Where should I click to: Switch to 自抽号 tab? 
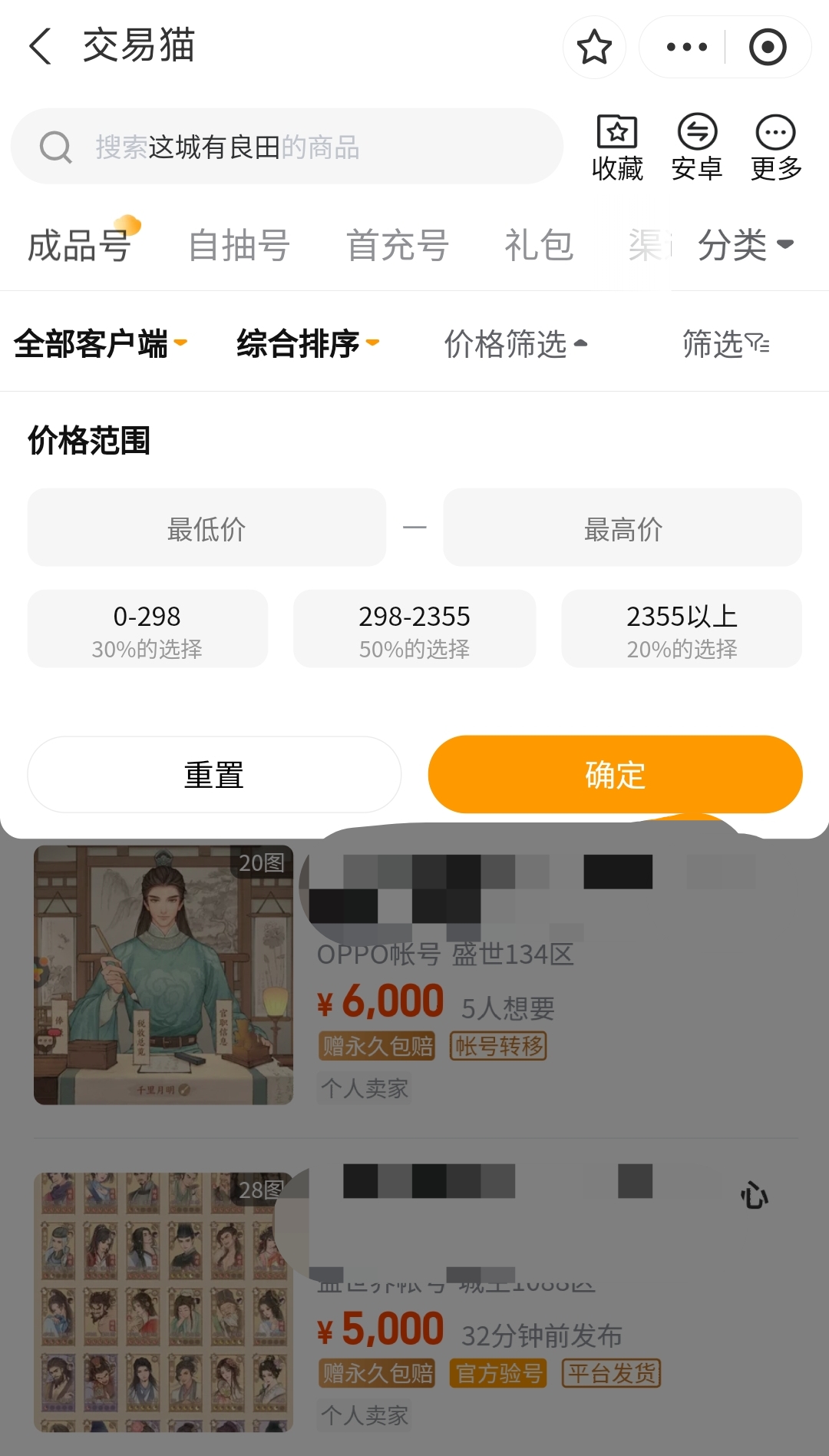239,246
